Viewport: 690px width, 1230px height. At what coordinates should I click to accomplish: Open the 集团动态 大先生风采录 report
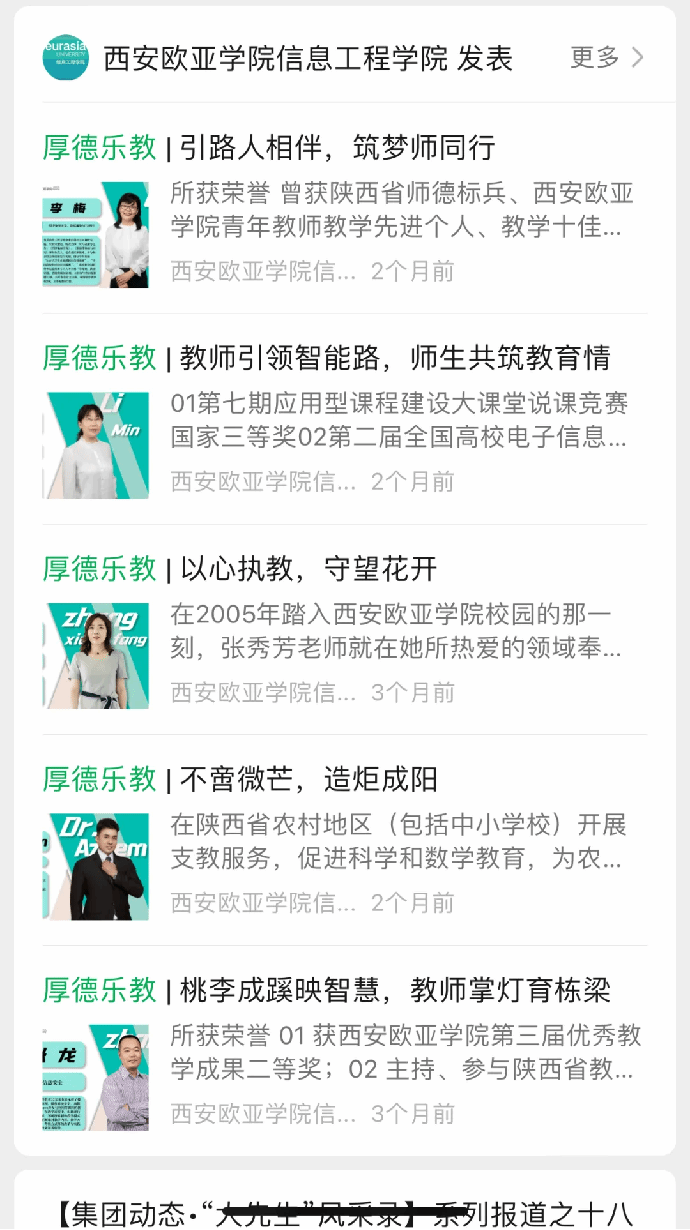click(x=345, y=1213)
